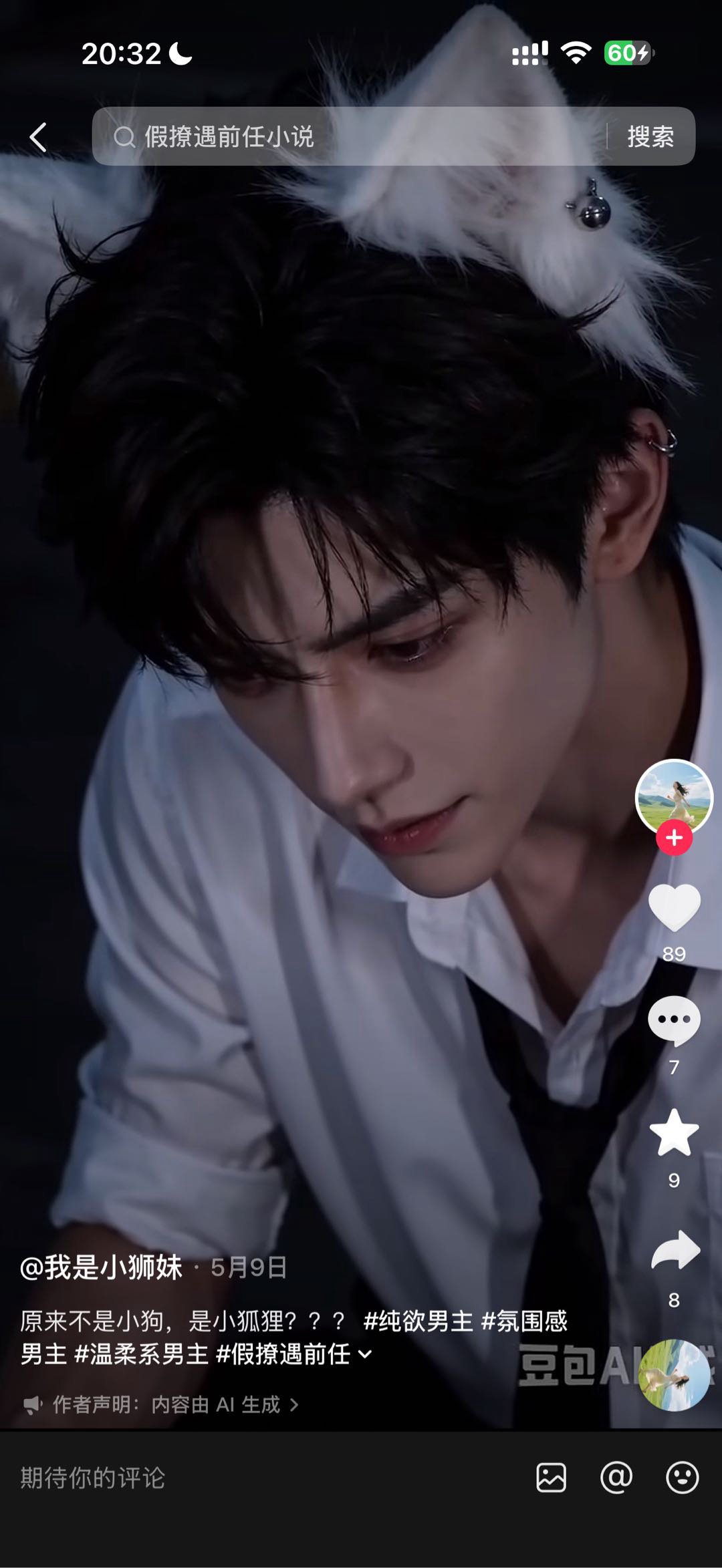The width and height of the screenshot is (722, 1568).
Task: Like the video with the heart icon
Action: point(674,907)
